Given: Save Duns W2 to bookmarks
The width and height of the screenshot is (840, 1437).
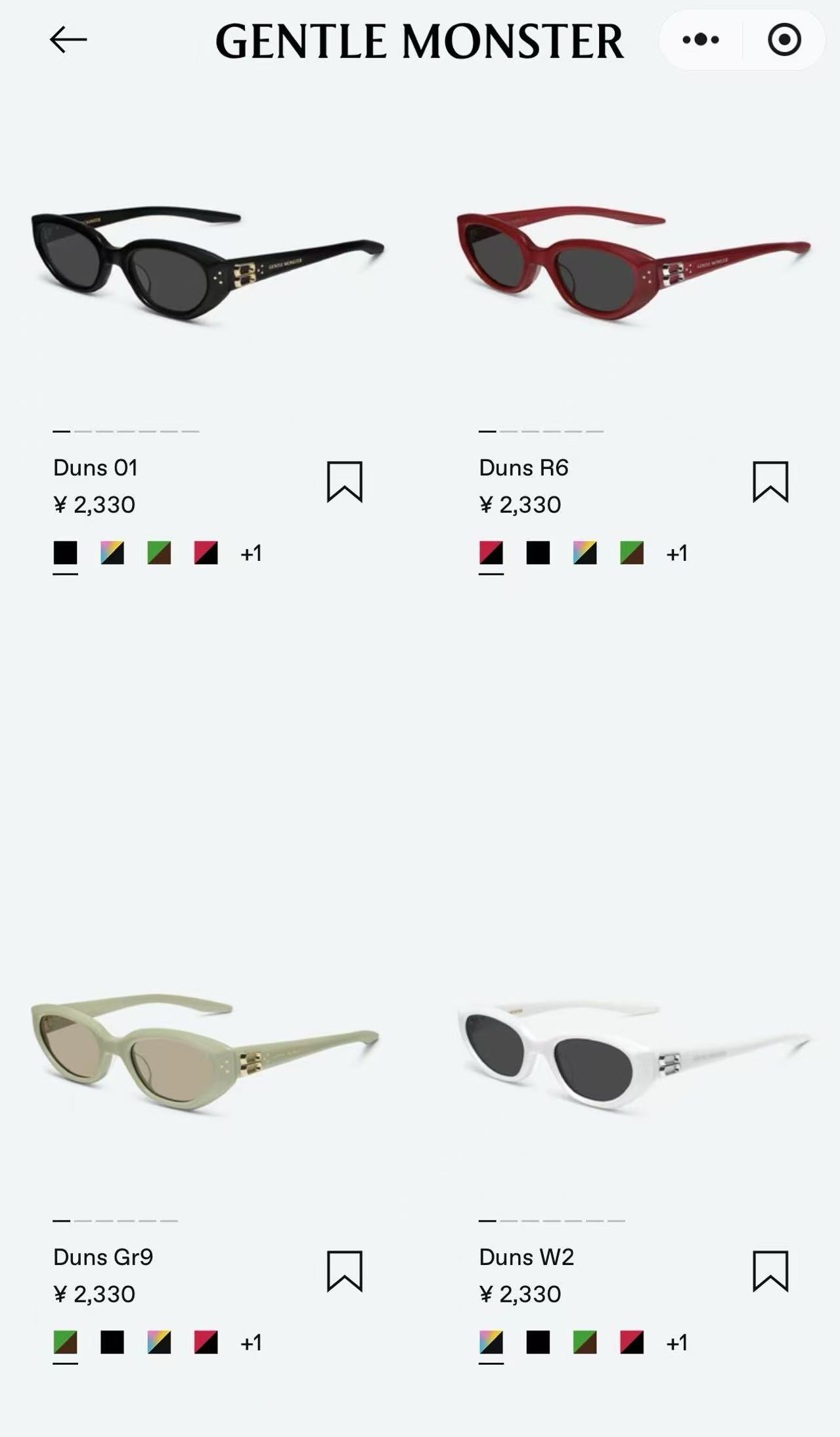Looking at the screenshot, I should click(x=770, y=1271).
